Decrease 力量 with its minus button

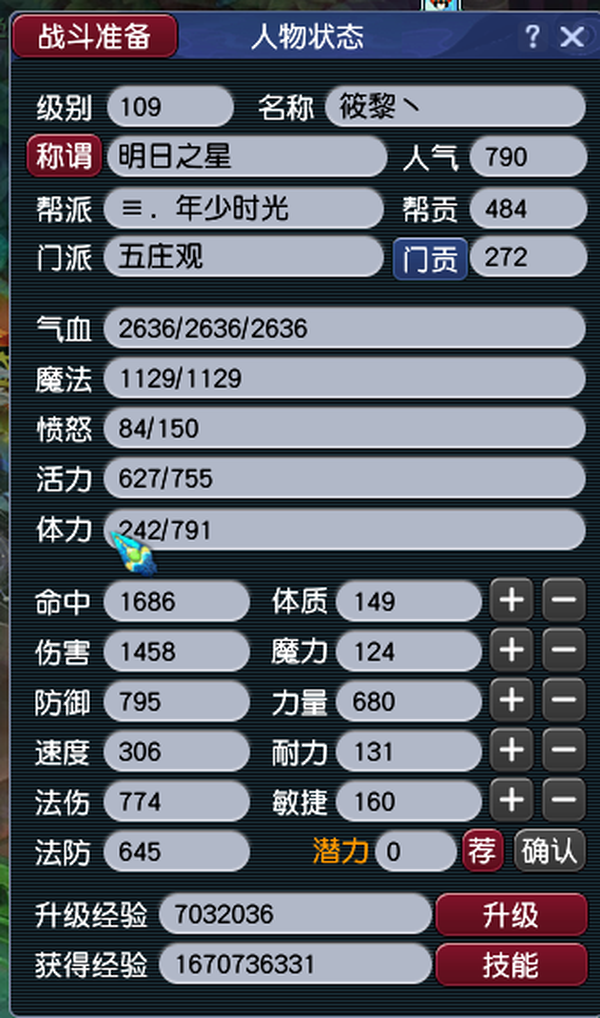[564, 701]
